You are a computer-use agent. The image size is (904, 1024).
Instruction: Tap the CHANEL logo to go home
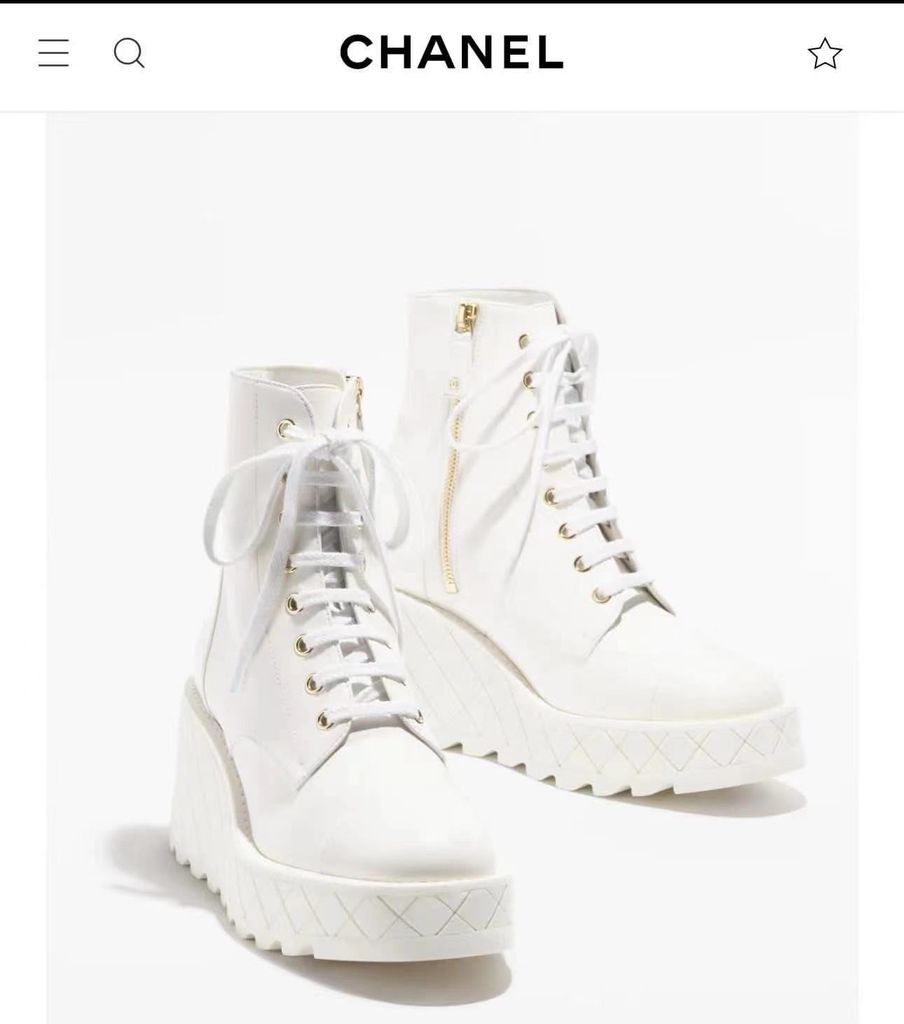452,52
